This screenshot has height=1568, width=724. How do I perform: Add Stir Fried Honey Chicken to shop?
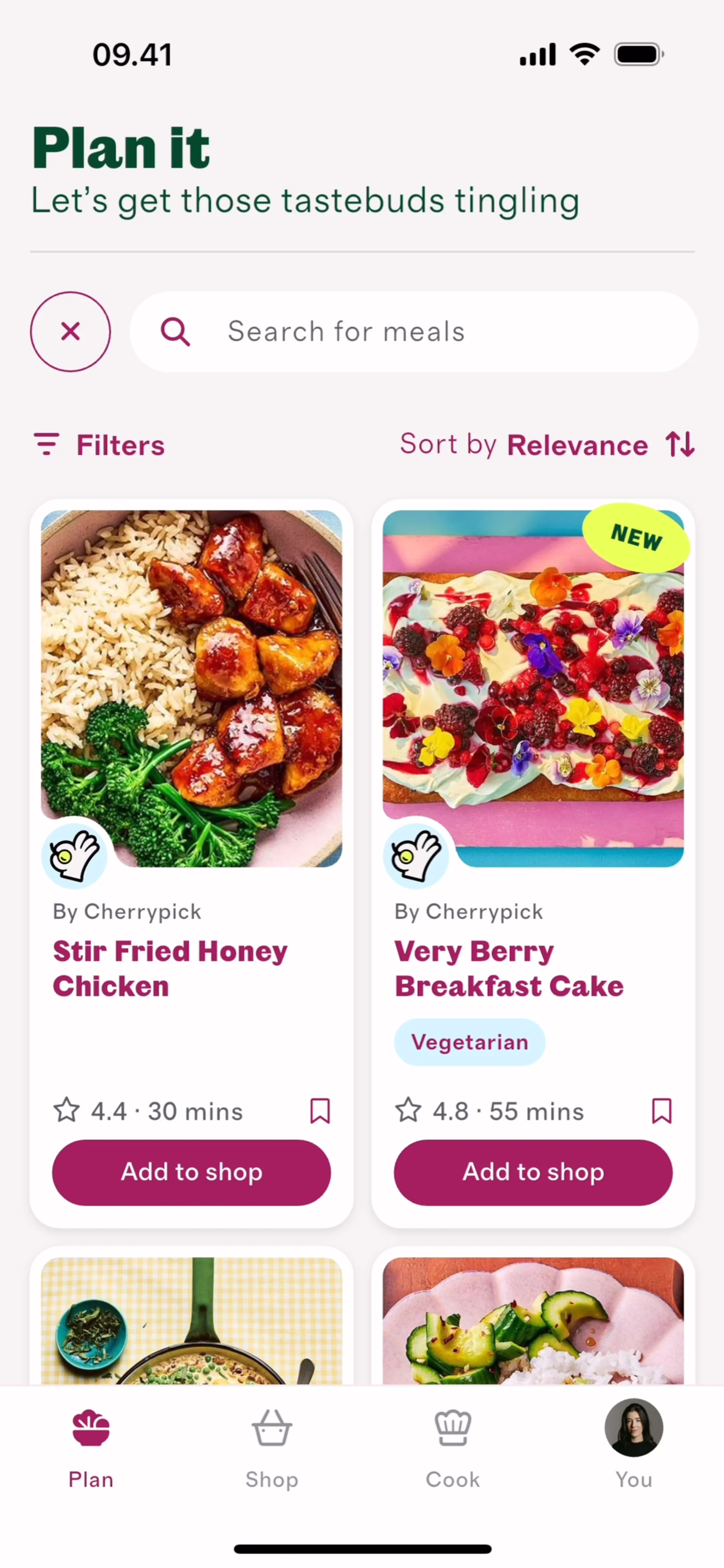[191, 1173]
